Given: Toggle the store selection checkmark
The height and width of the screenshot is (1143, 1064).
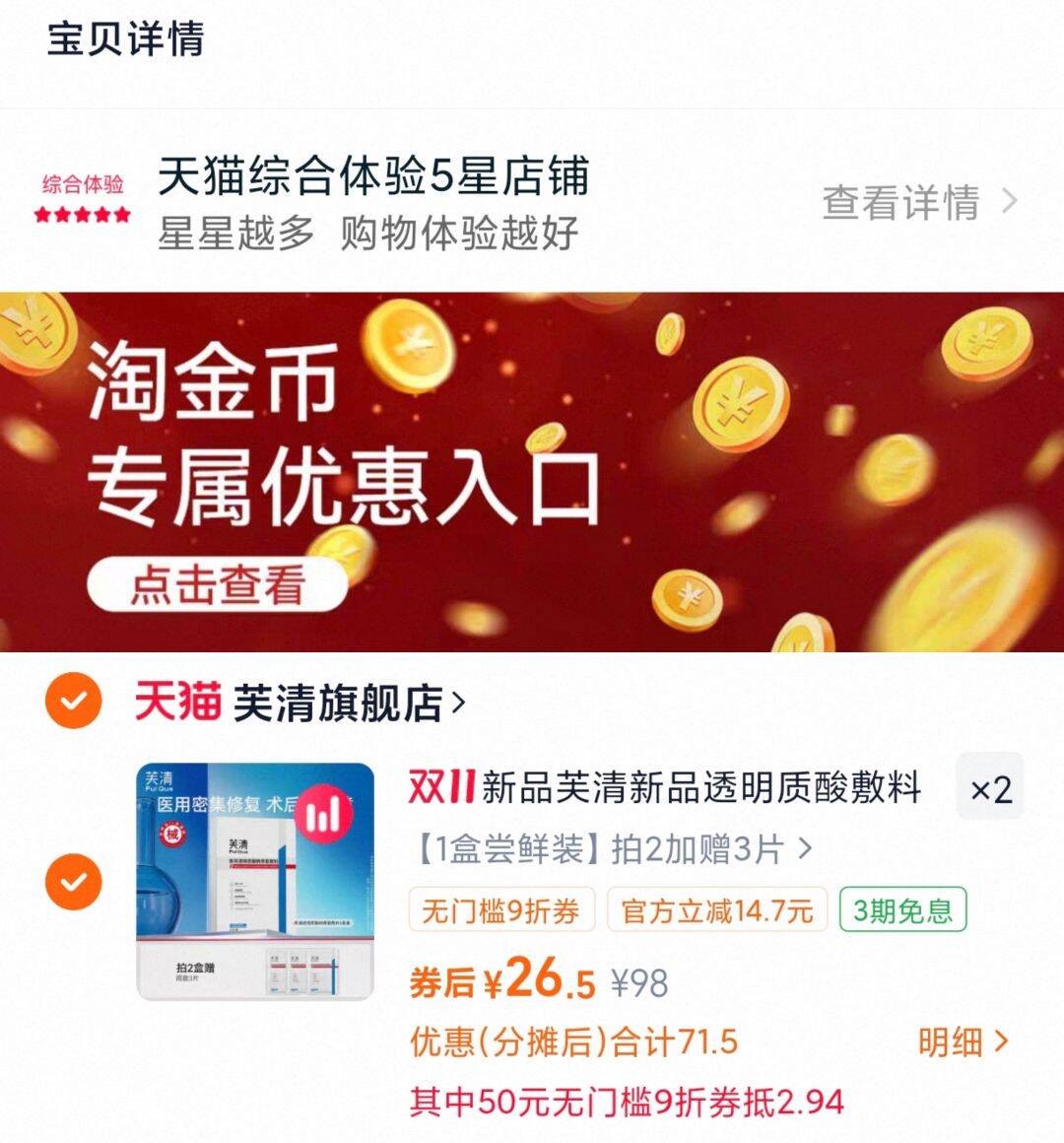Looking at the screenshot, I should pyautogui.click(x=71, y=700).
